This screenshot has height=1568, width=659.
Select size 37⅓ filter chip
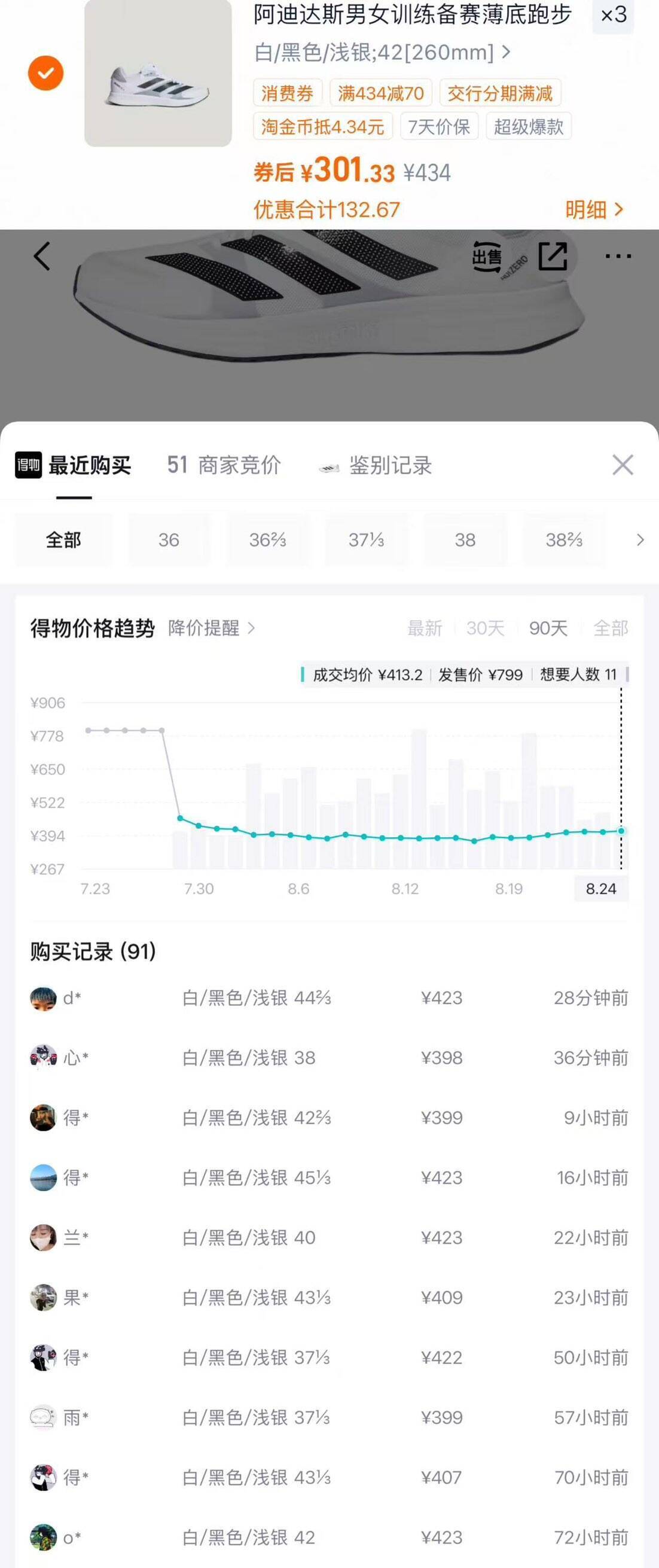pyautogui.click(x=367, y=540)
